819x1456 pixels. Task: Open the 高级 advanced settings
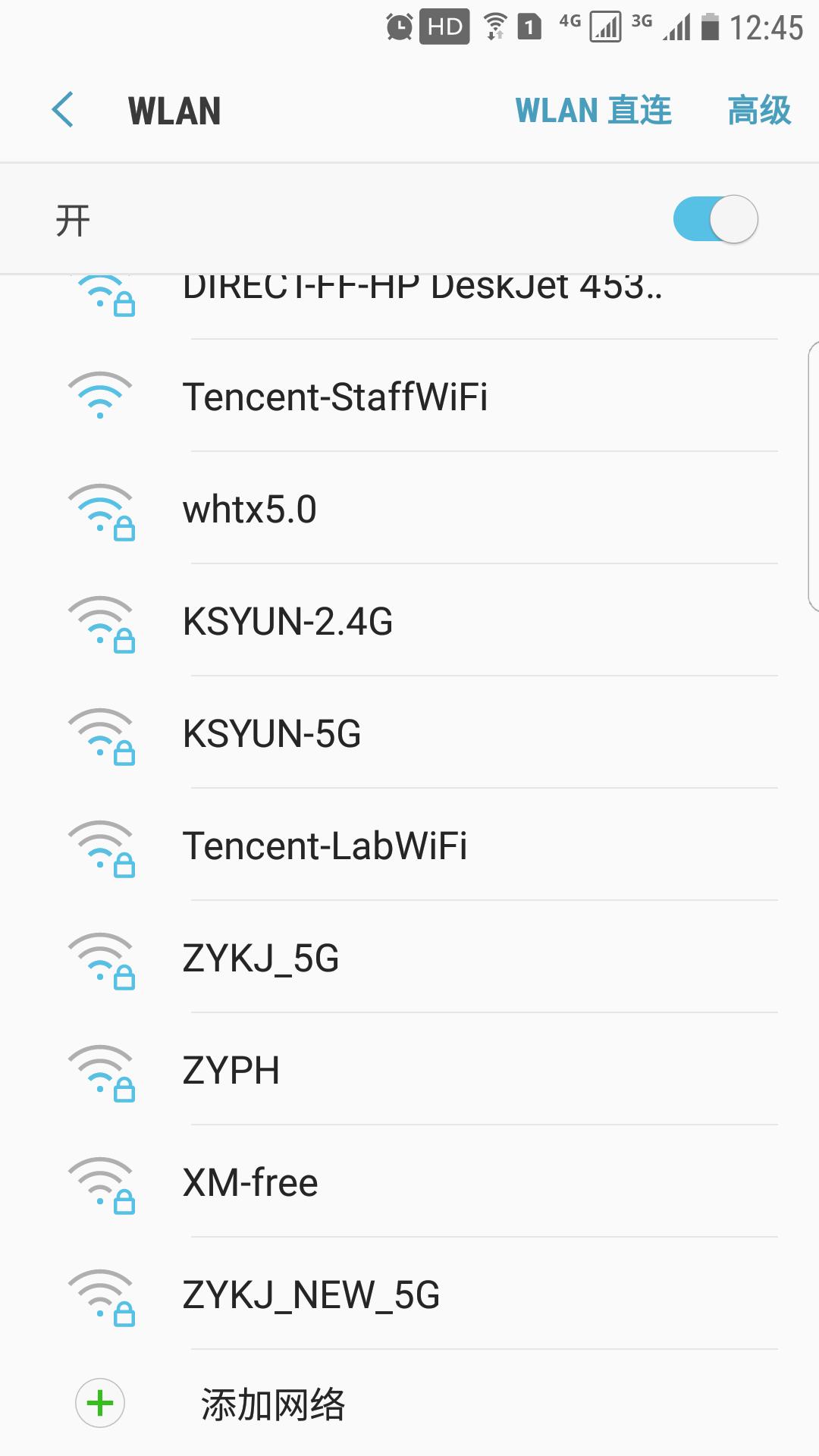point(759,111)
